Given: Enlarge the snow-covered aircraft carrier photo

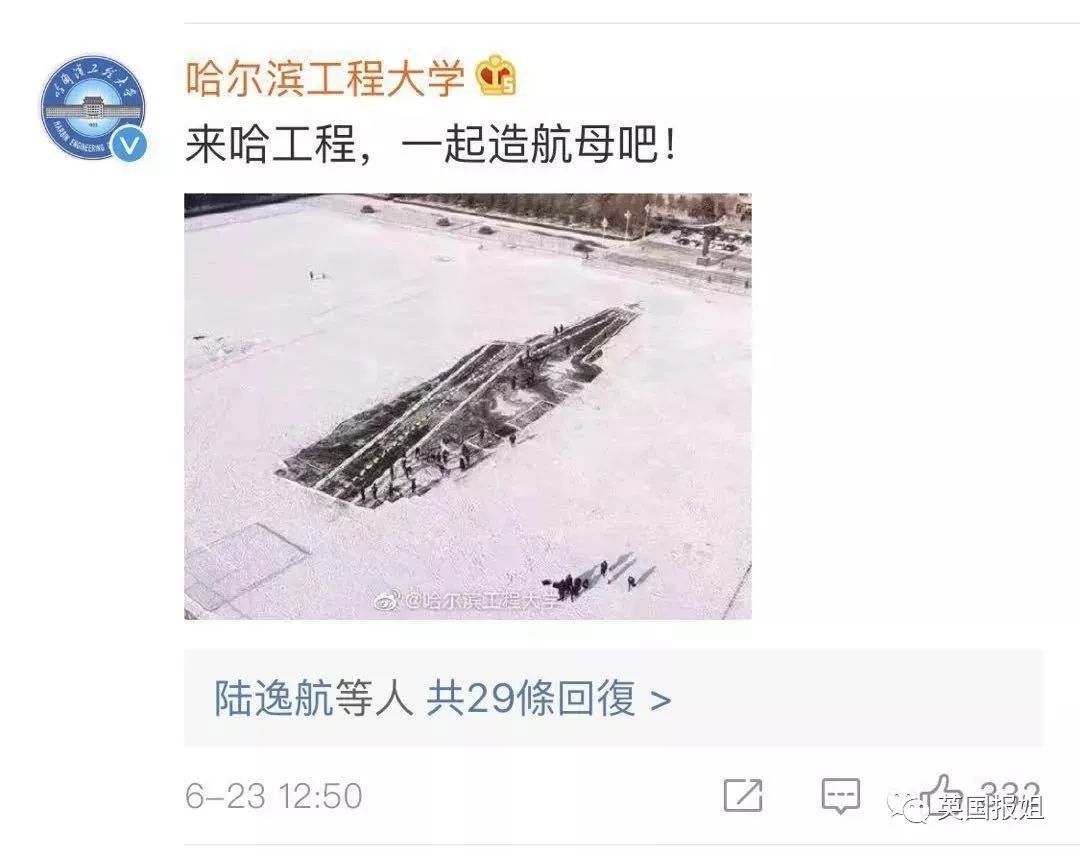Looking at the screenshot, I should click(467, 406).
